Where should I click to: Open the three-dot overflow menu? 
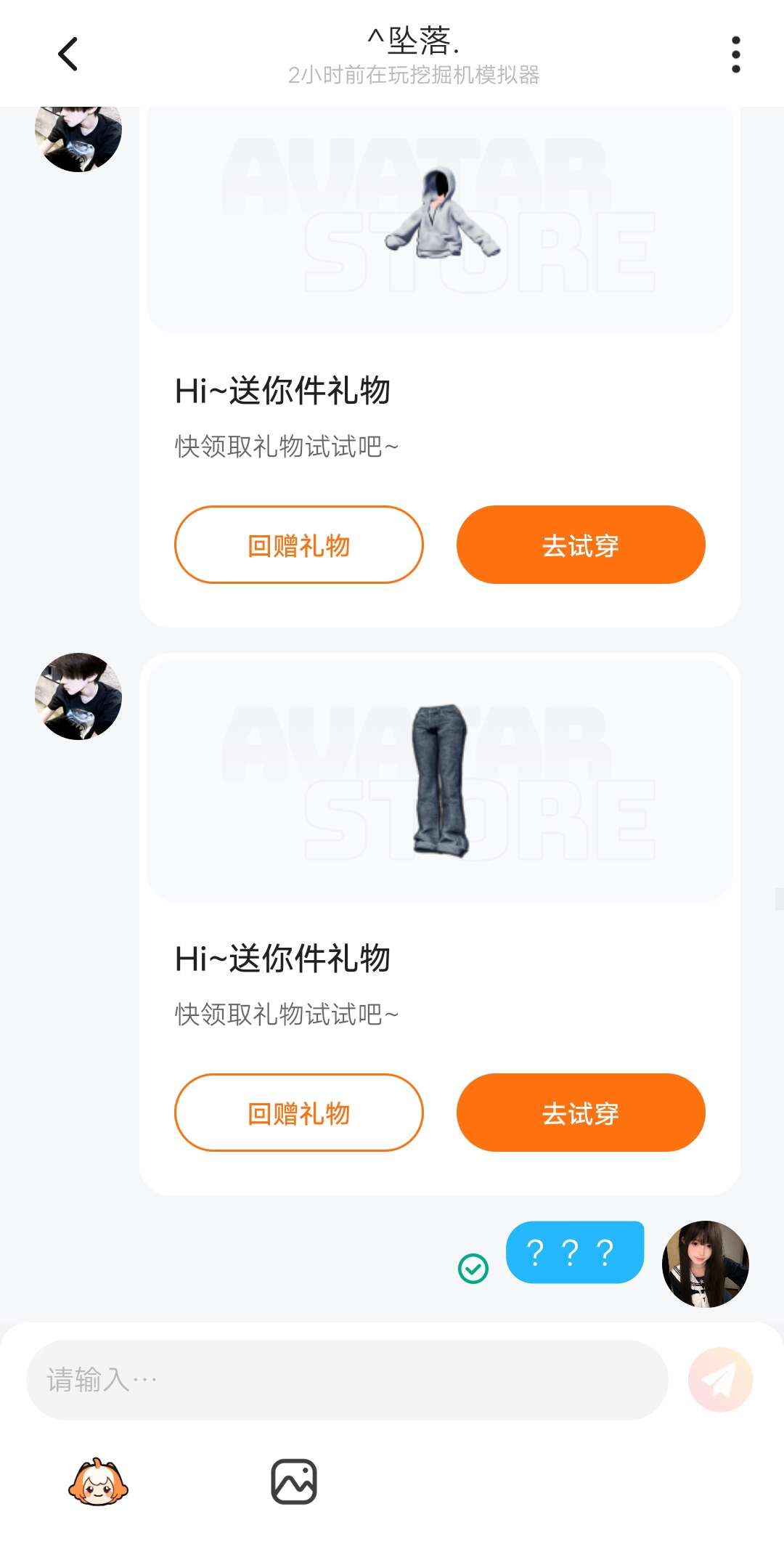735,54
